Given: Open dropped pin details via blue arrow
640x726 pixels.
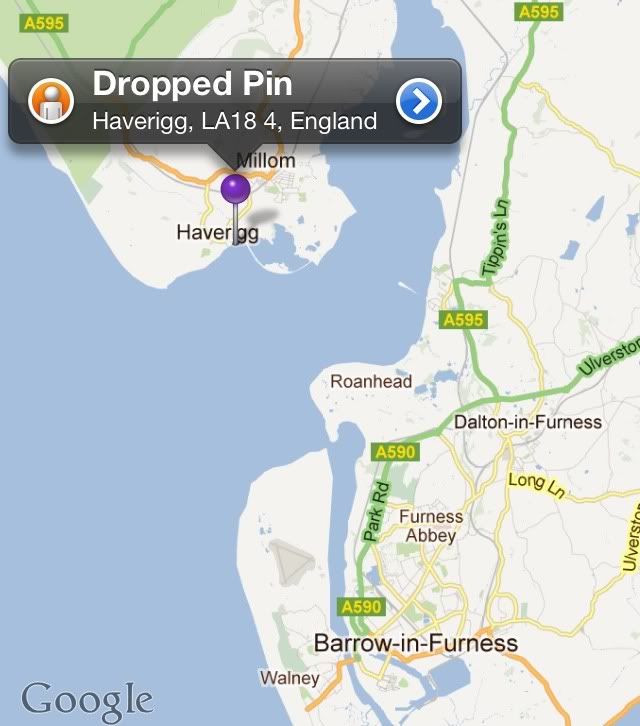Looking at the screenshot, I should pyautogui.click(x=419, y=102).
